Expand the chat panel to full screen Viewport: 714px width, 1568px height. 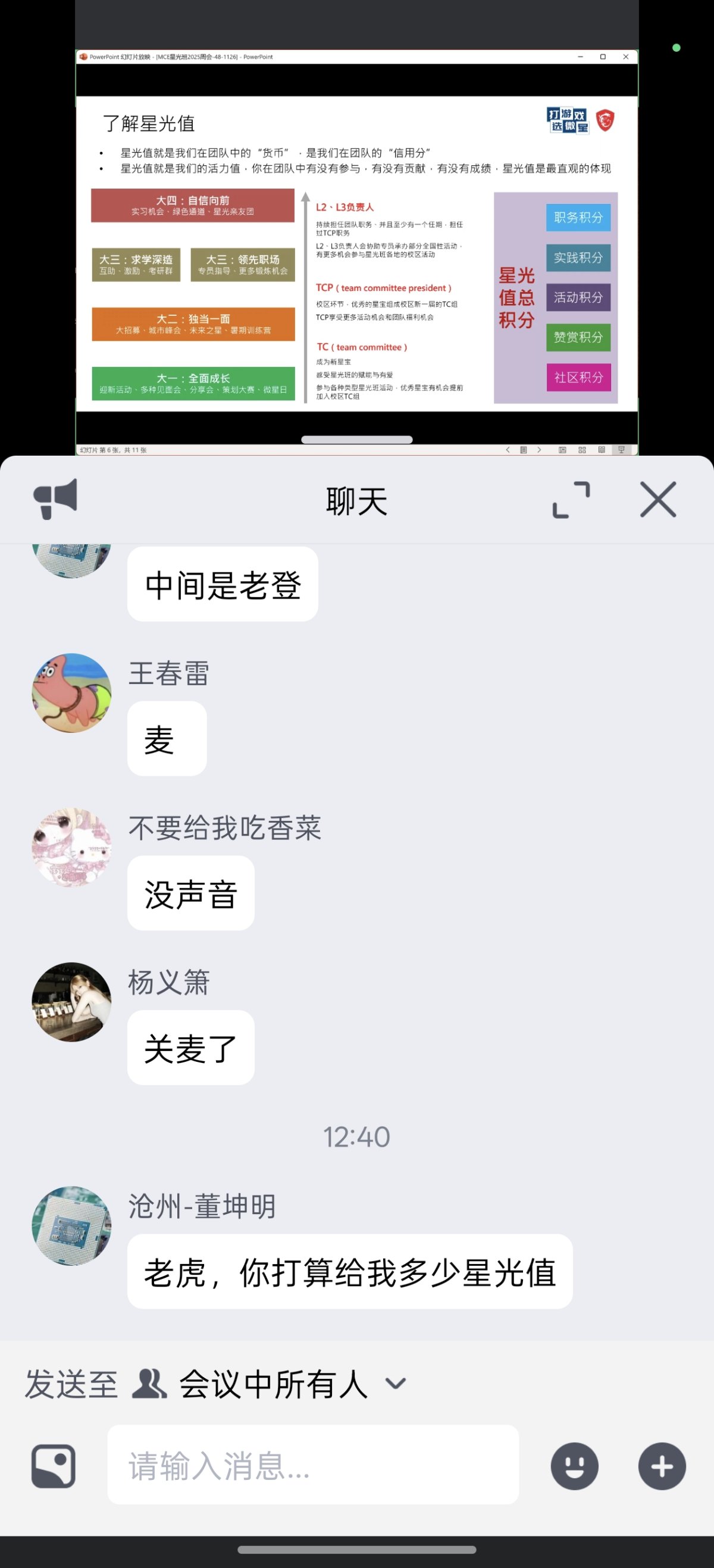pos(571,500)
